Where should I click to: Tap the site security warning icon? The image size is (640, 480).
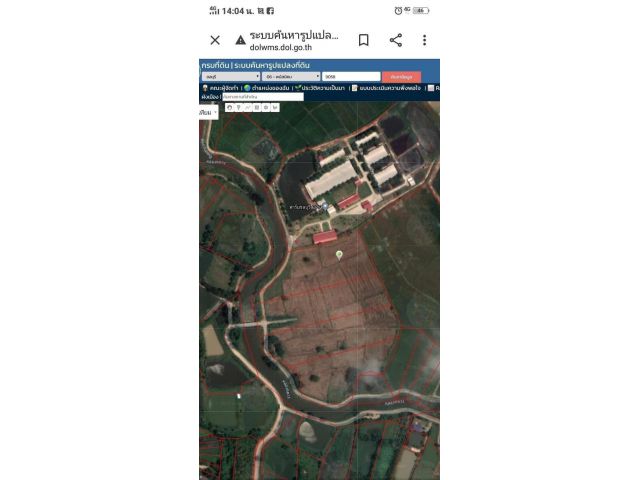[240, 40]
